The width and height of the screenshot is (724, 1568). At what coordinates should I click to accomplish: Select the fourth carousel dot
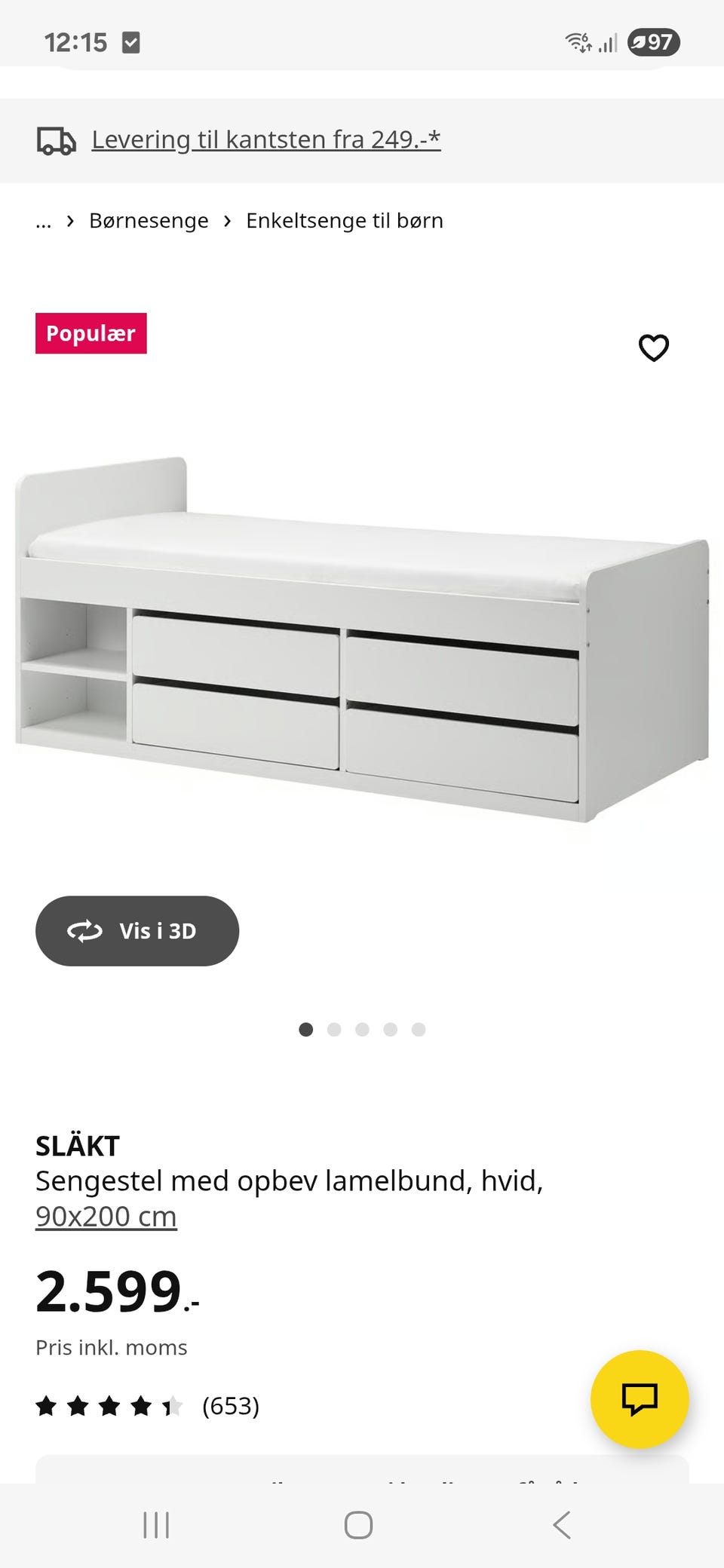click(390, 1027)
